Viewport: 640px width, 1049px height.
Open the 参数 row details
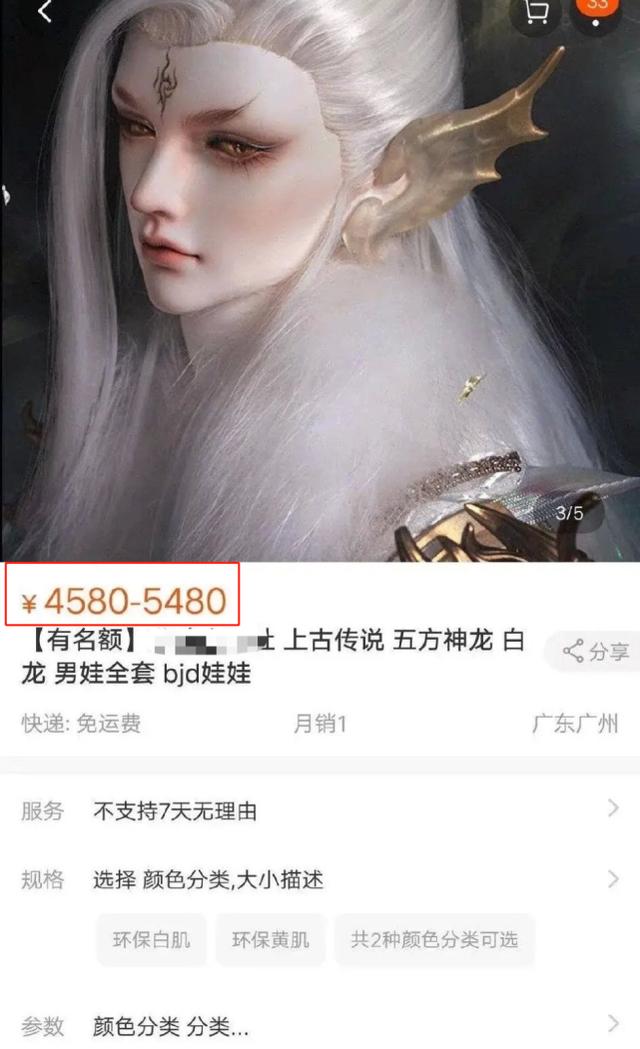point(320,1025)
